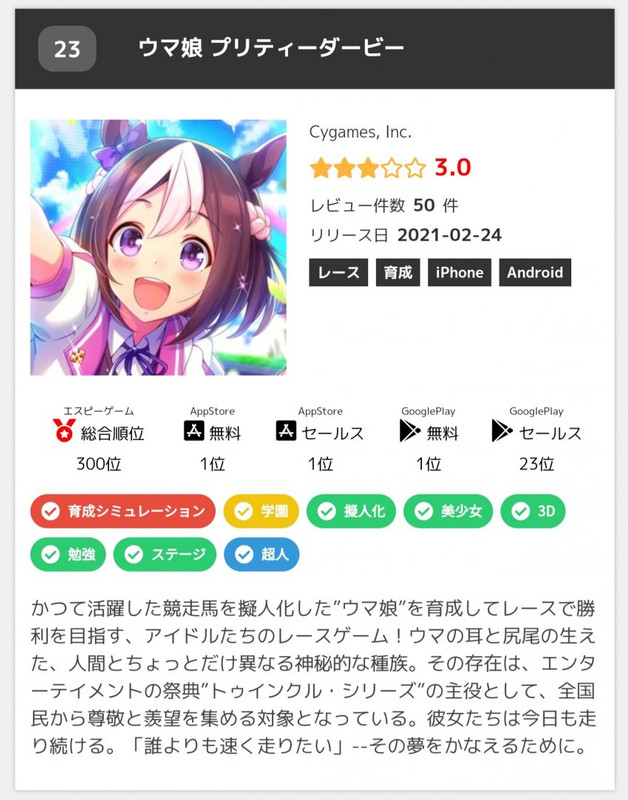Tap the 3D chip

533,511
